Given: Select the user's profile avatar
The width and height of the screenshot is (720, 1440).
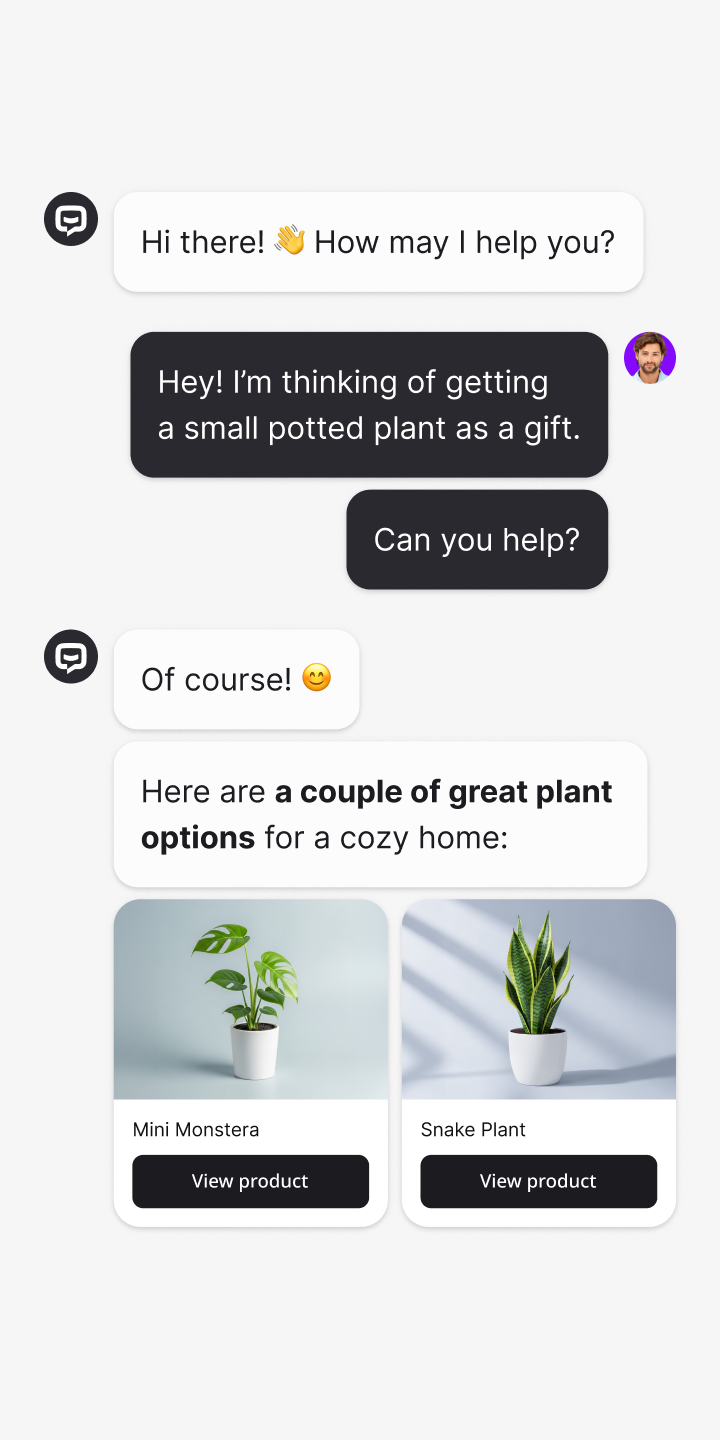Looking at the screenshot, I should [x=650, y=357].
